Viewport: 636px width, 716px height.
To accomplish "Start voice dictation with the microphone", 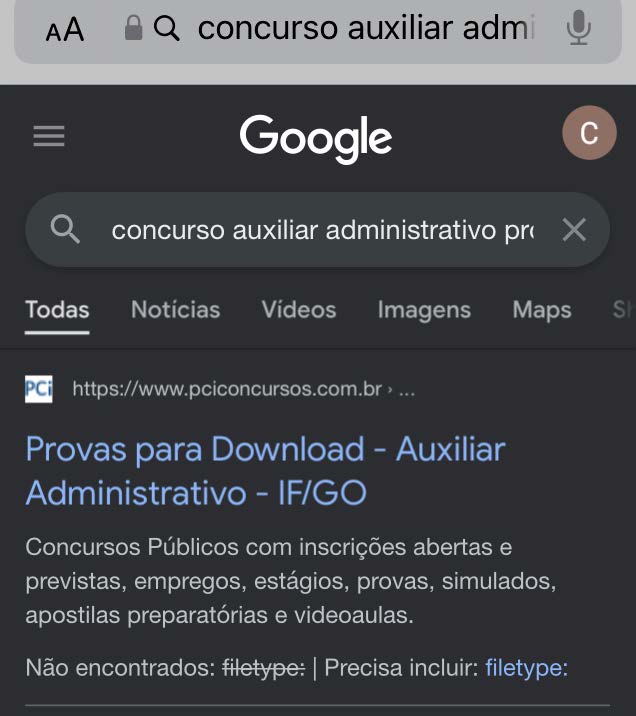I will coord(578,29).
